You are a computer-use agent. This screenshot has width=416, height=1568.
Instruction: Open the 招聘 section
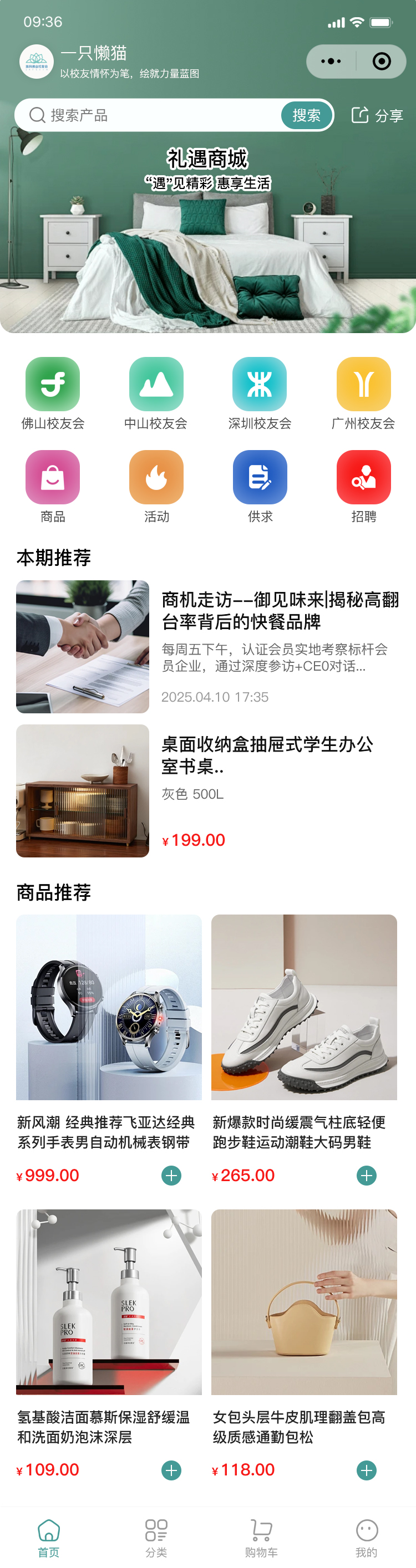coord(364,486)
